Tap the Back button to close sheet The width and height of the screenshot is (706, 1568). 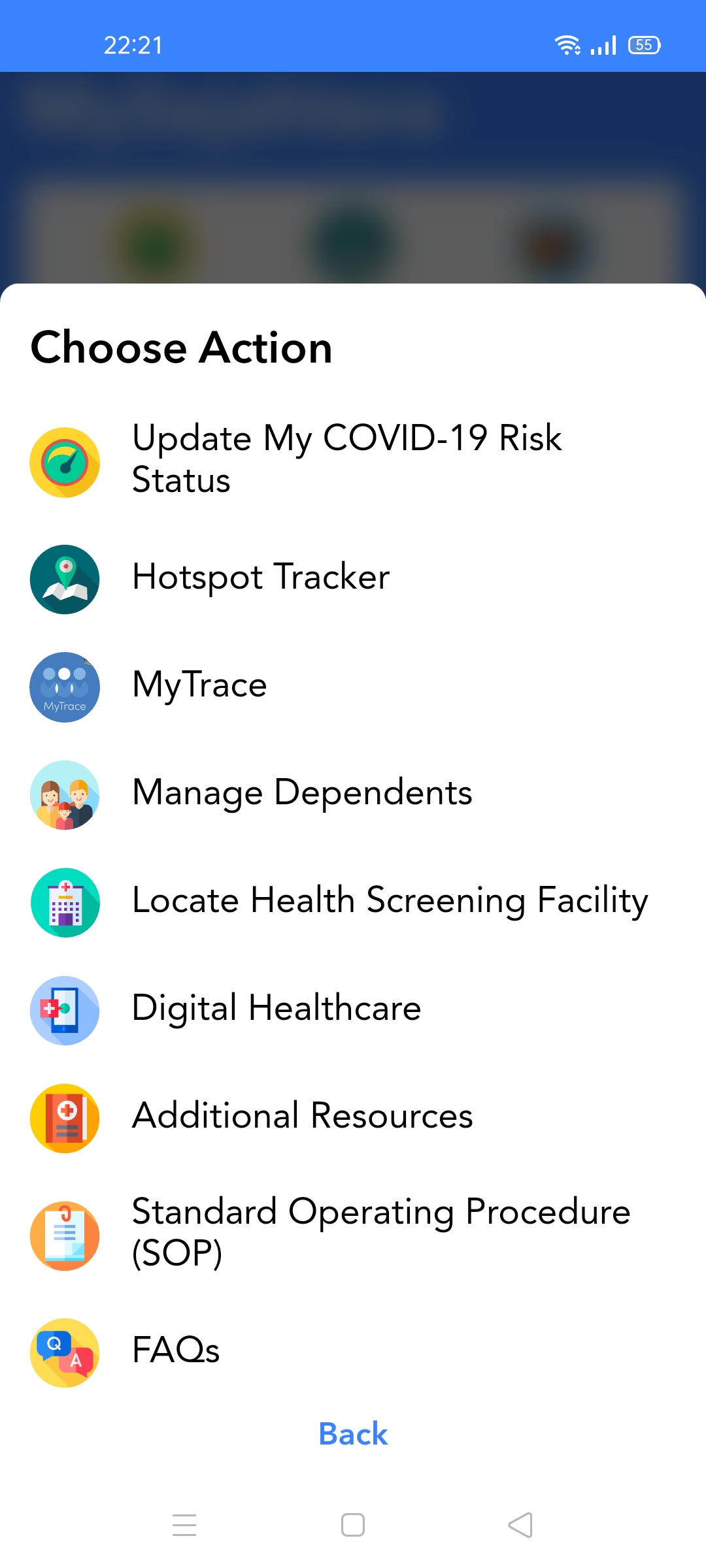[x=353, y=1434]
